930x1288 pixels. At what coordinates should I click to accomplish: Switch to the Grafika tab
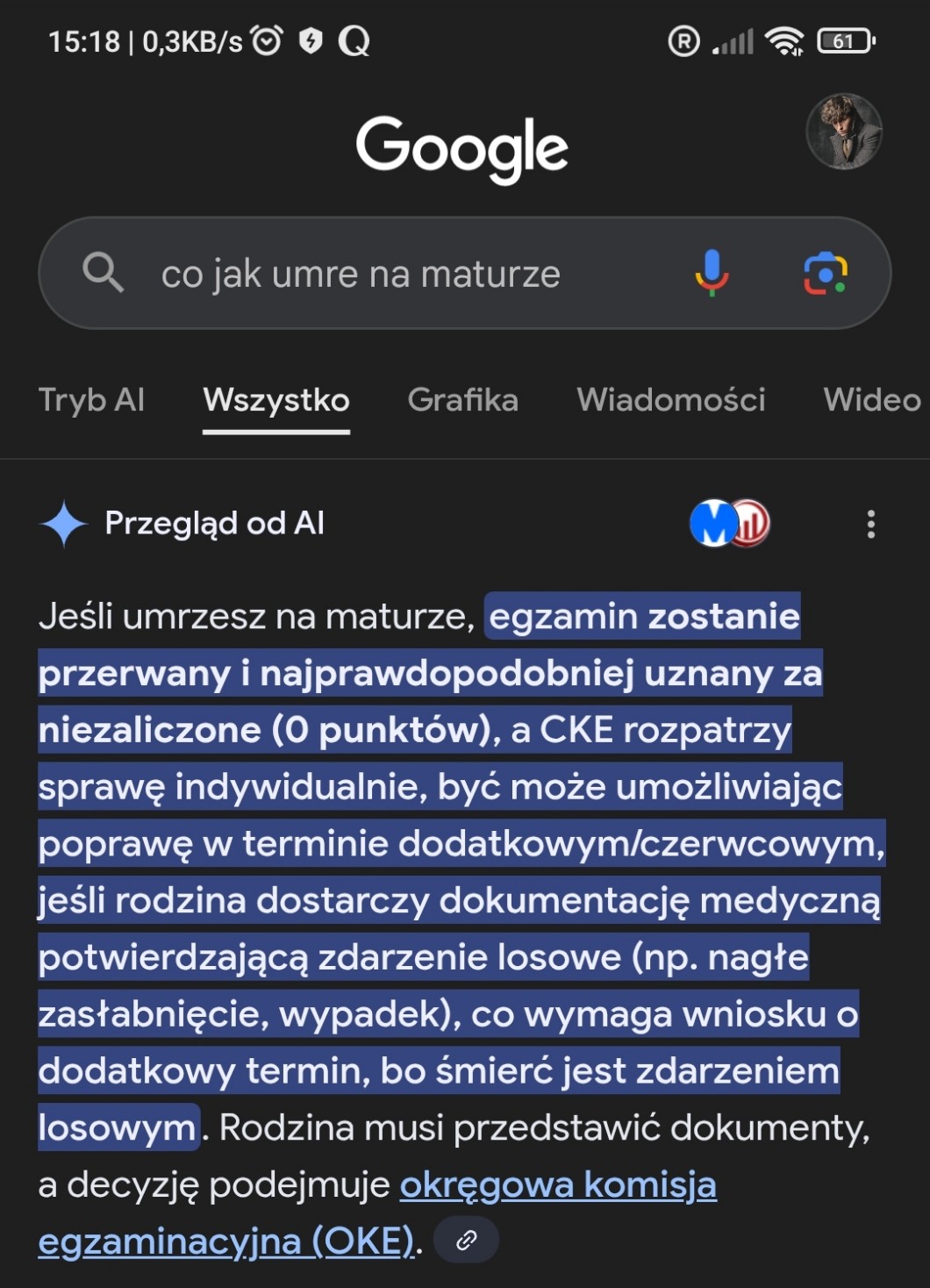462,400
